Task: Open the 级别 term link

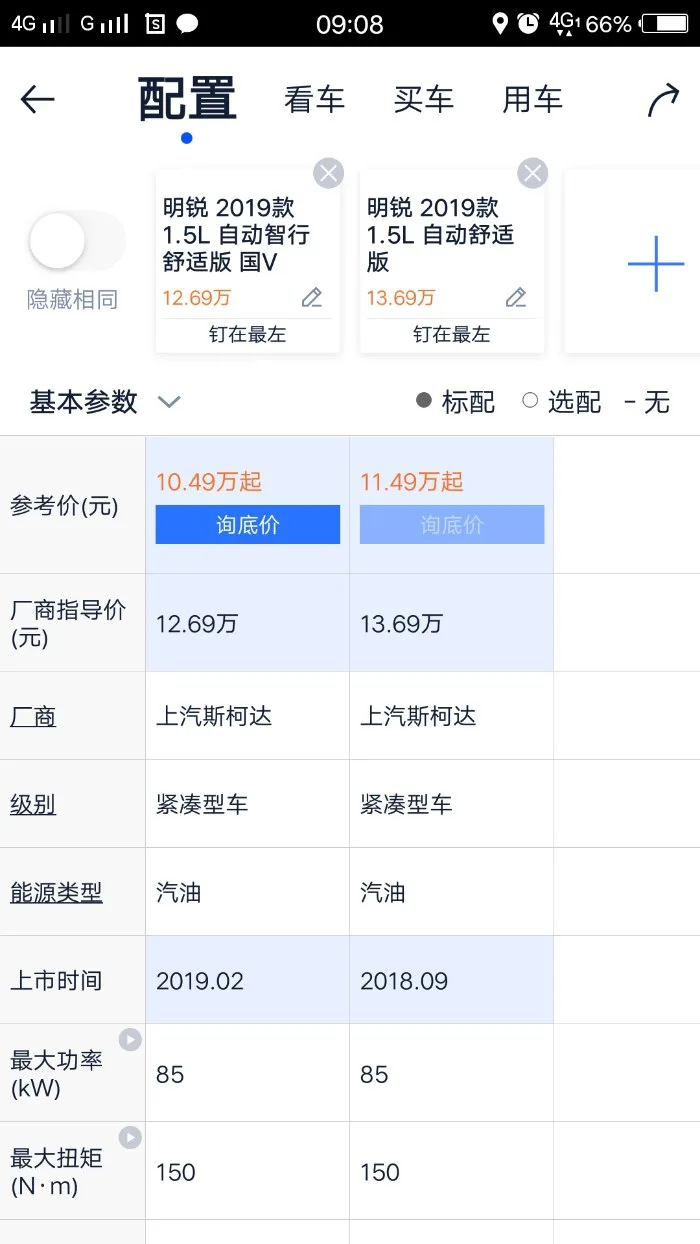Action: pyautogui.click(x=33, y=805)
